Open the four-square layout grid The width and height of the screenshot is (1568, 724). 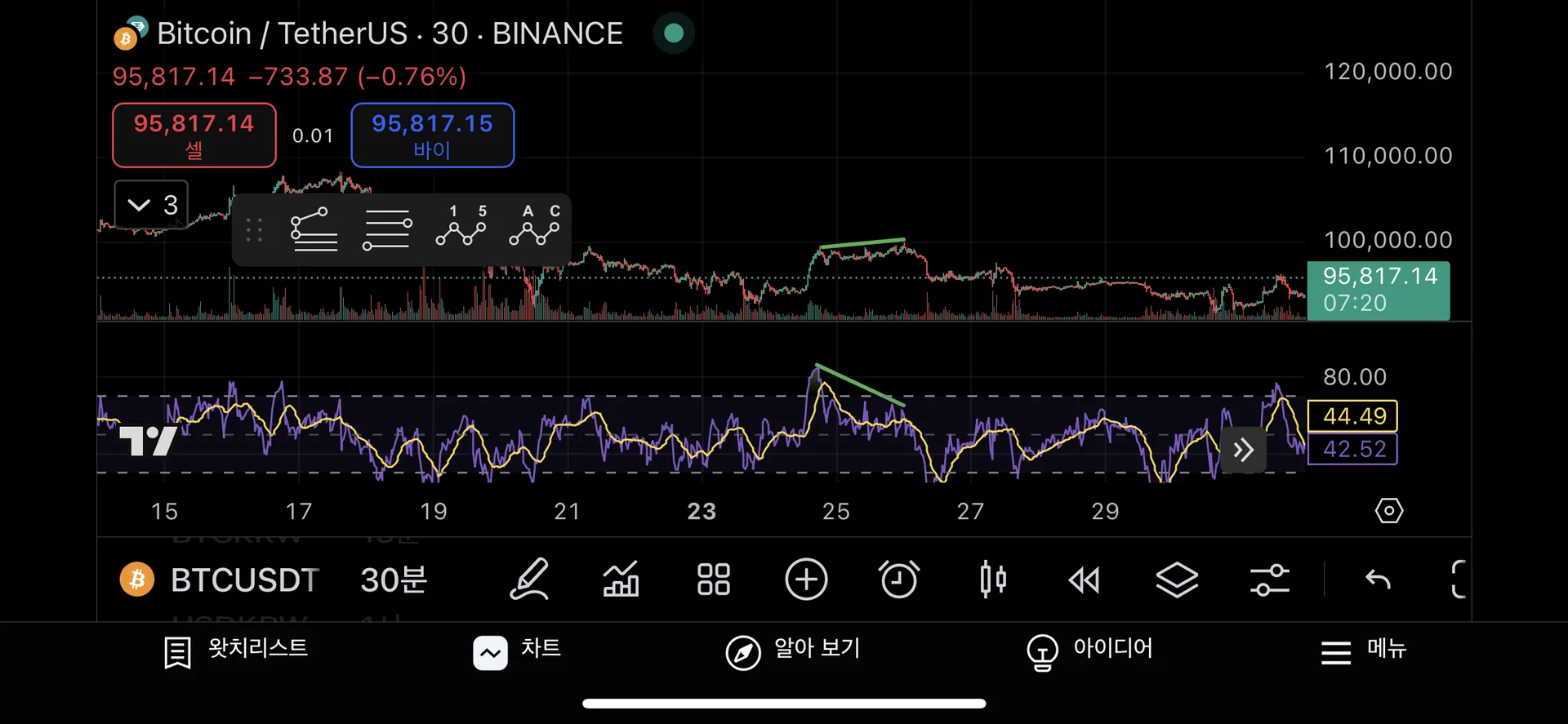tap(713, 580)
